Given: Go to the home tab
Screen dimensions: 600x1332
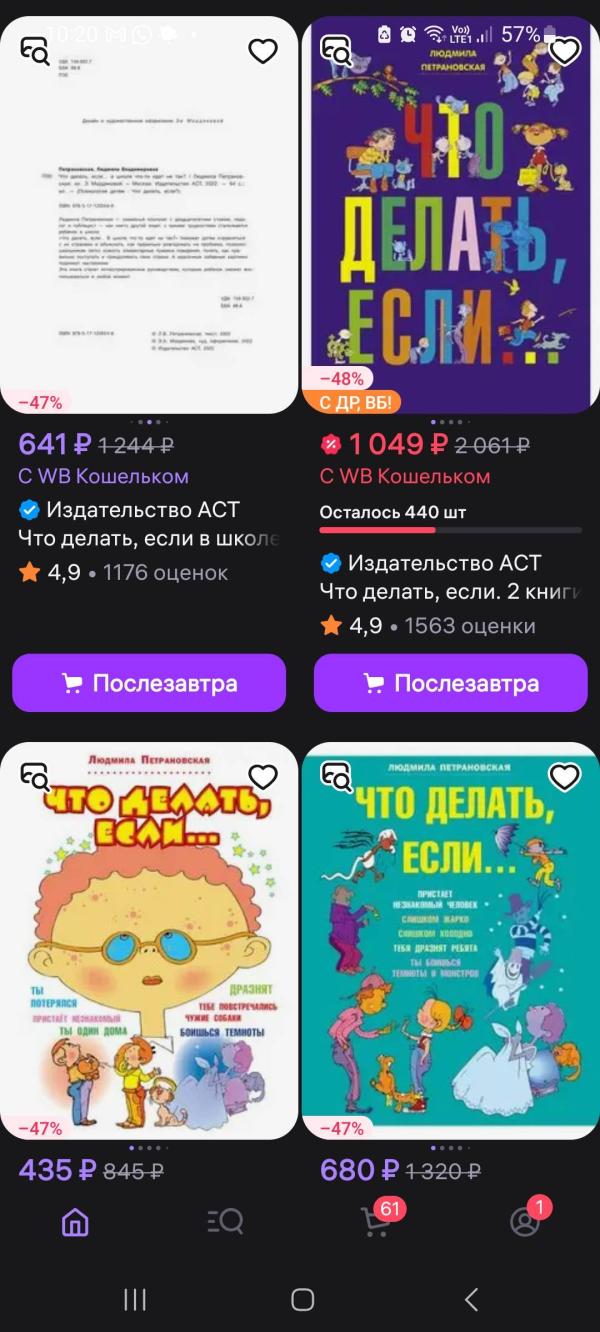Looking at the screenshot, I should 75,1221.
